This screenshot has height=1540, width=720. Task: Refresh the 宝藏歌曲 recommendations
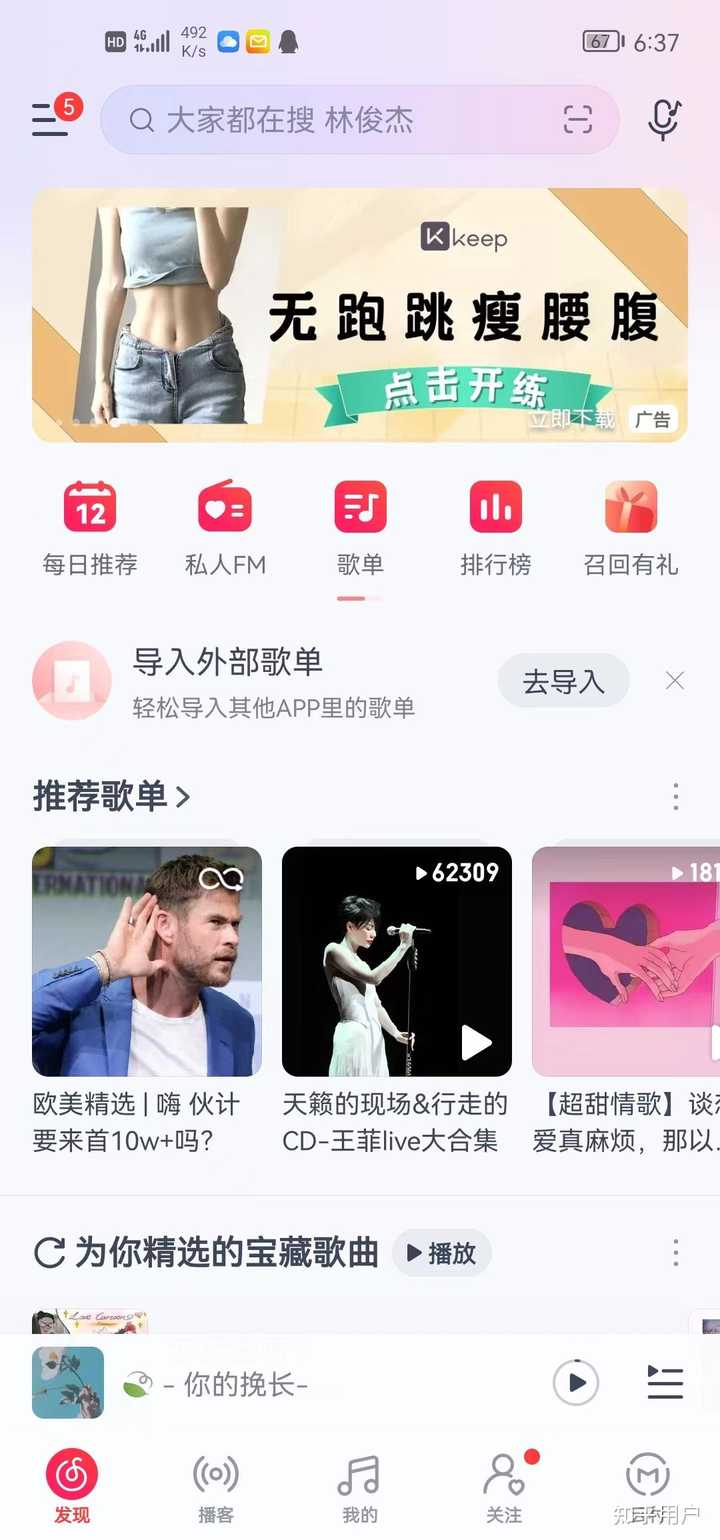47,1253
